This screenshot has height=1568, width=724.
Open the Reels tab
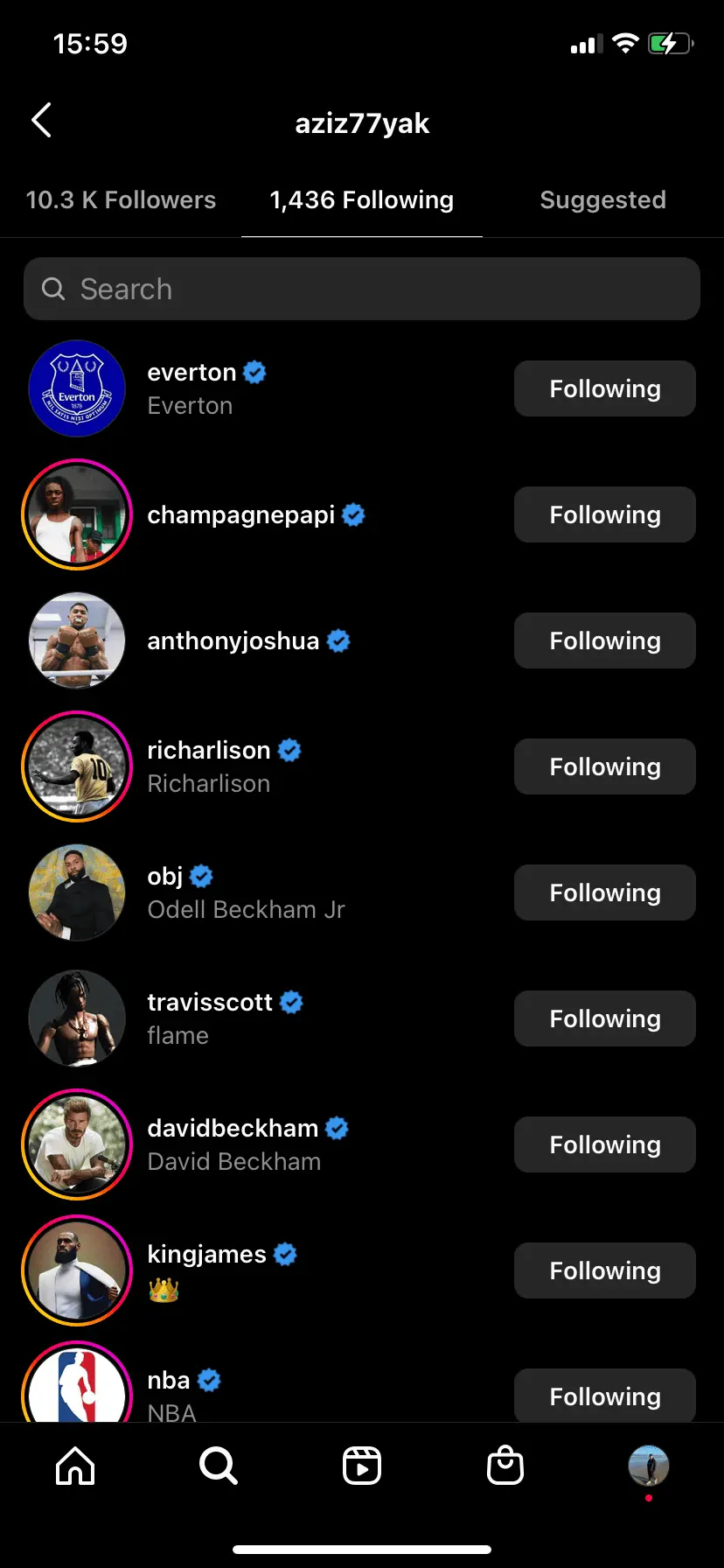pyautogui.click(x=362, y=1466)
